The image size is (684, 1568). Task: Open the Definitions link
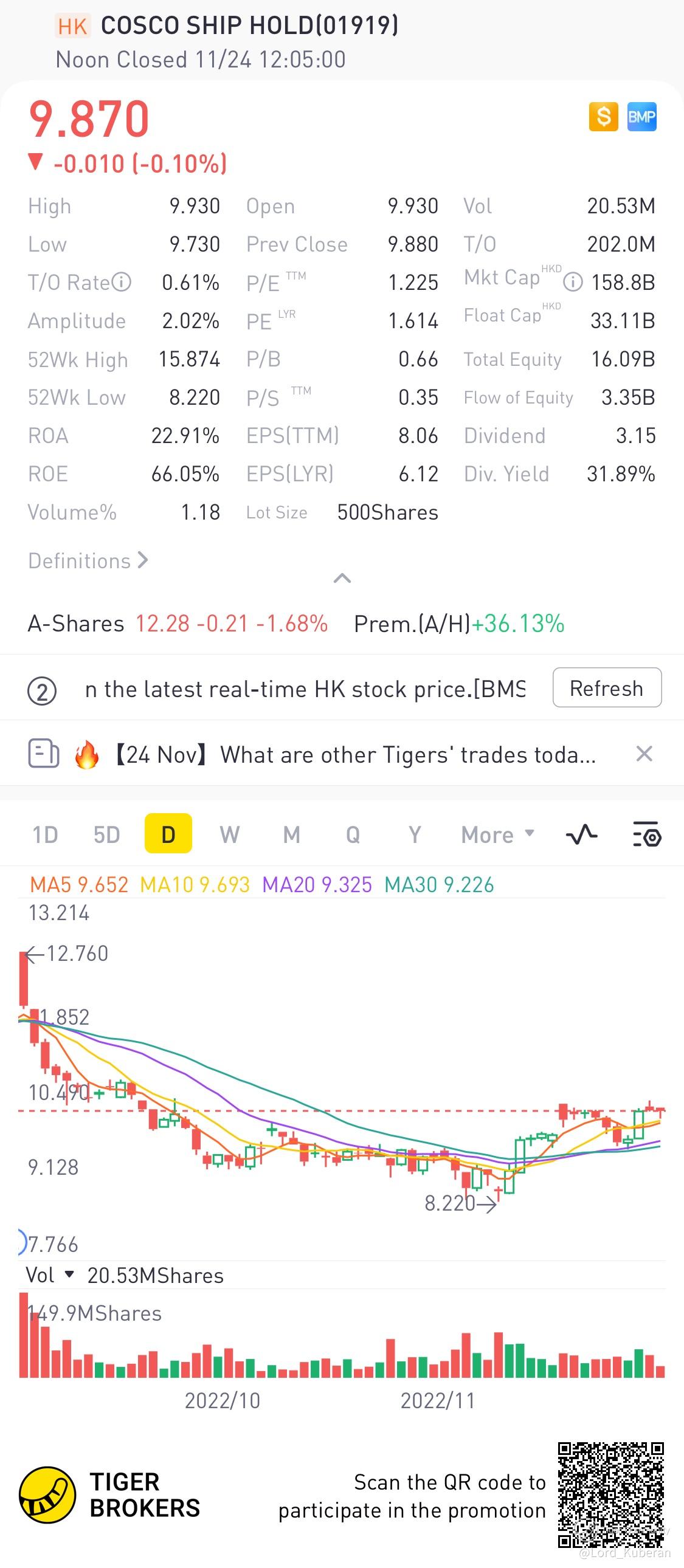point(88,560)
